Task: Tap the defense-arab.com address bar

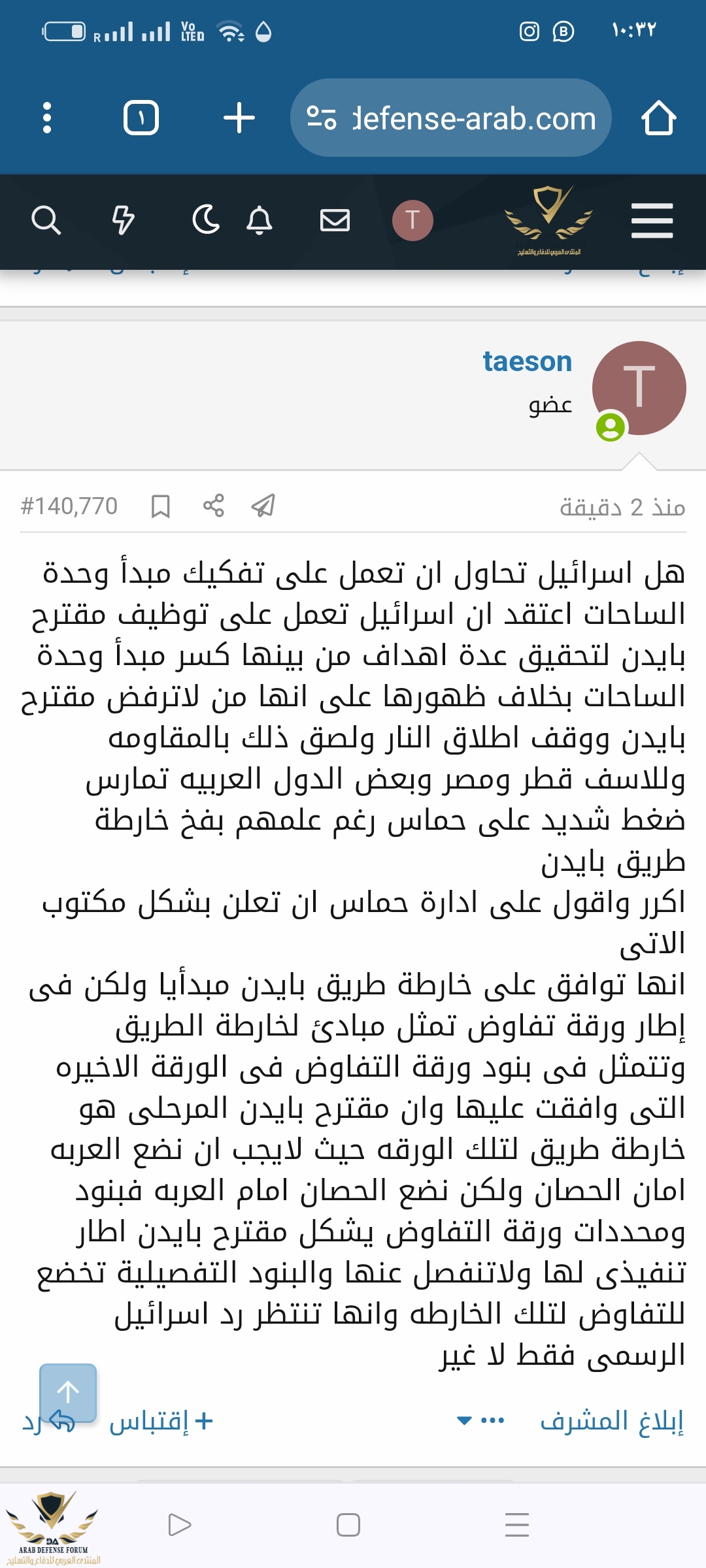Action: (451, 118)
